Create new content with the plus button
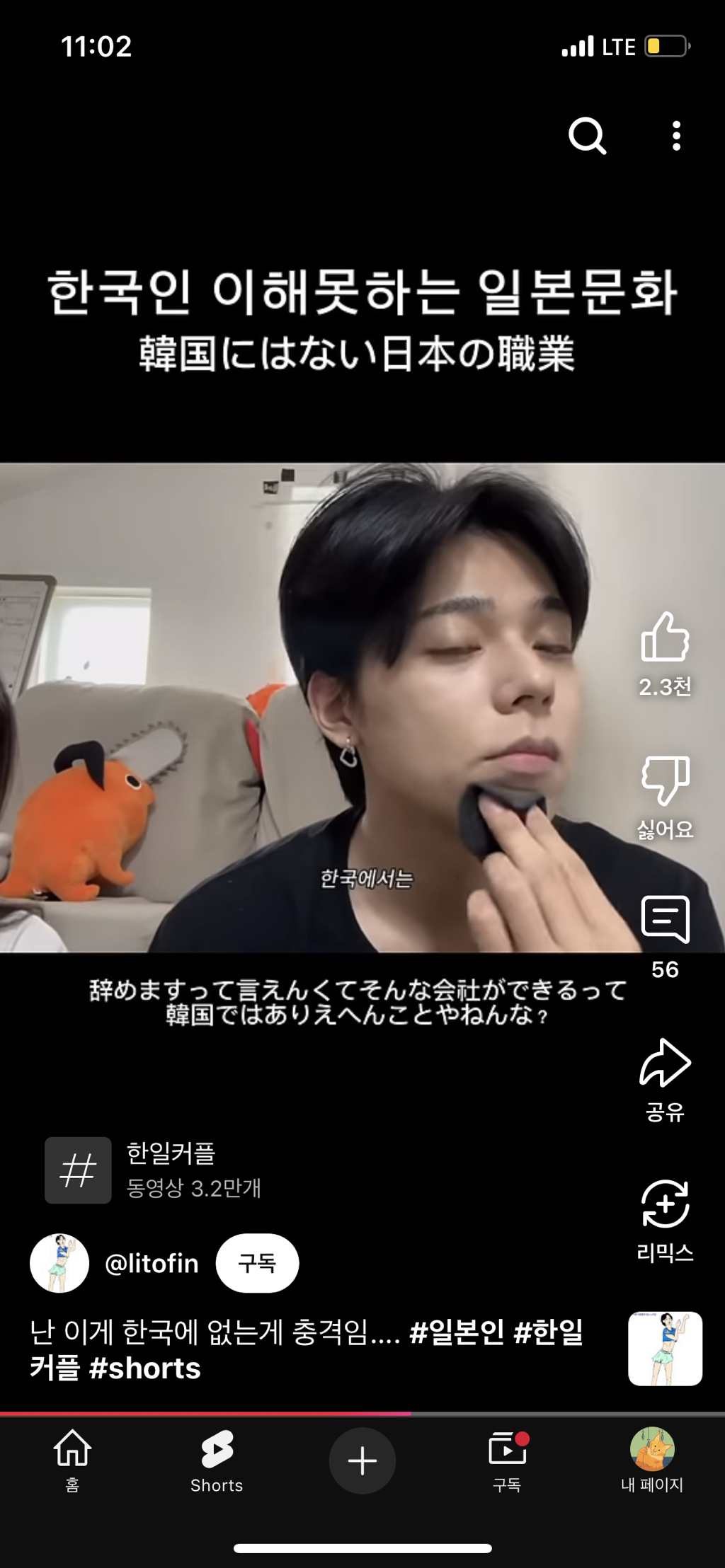 tap(362, 1460)
